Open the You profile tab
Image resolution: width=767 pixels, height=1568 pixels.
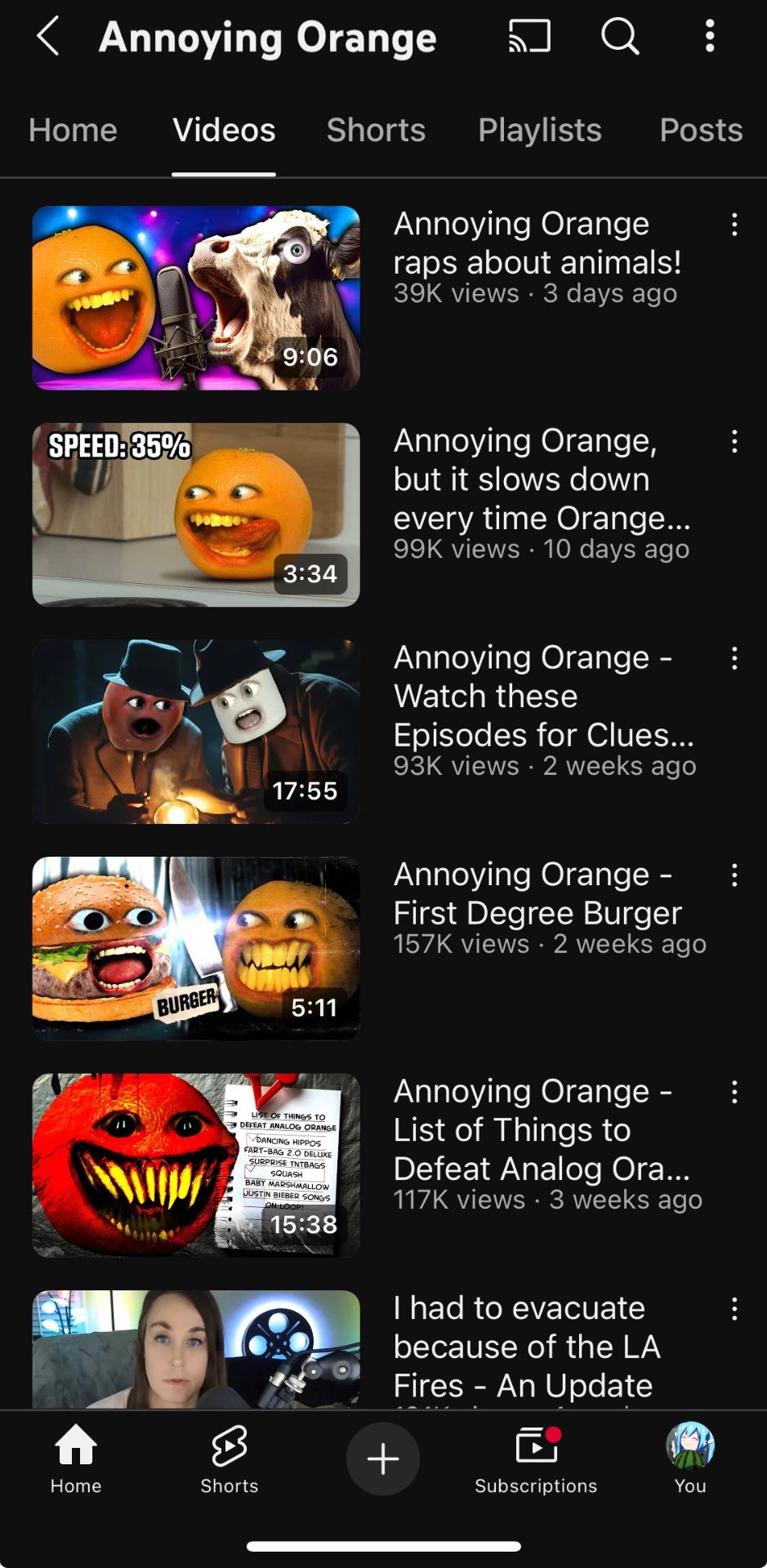point(689,1459)
